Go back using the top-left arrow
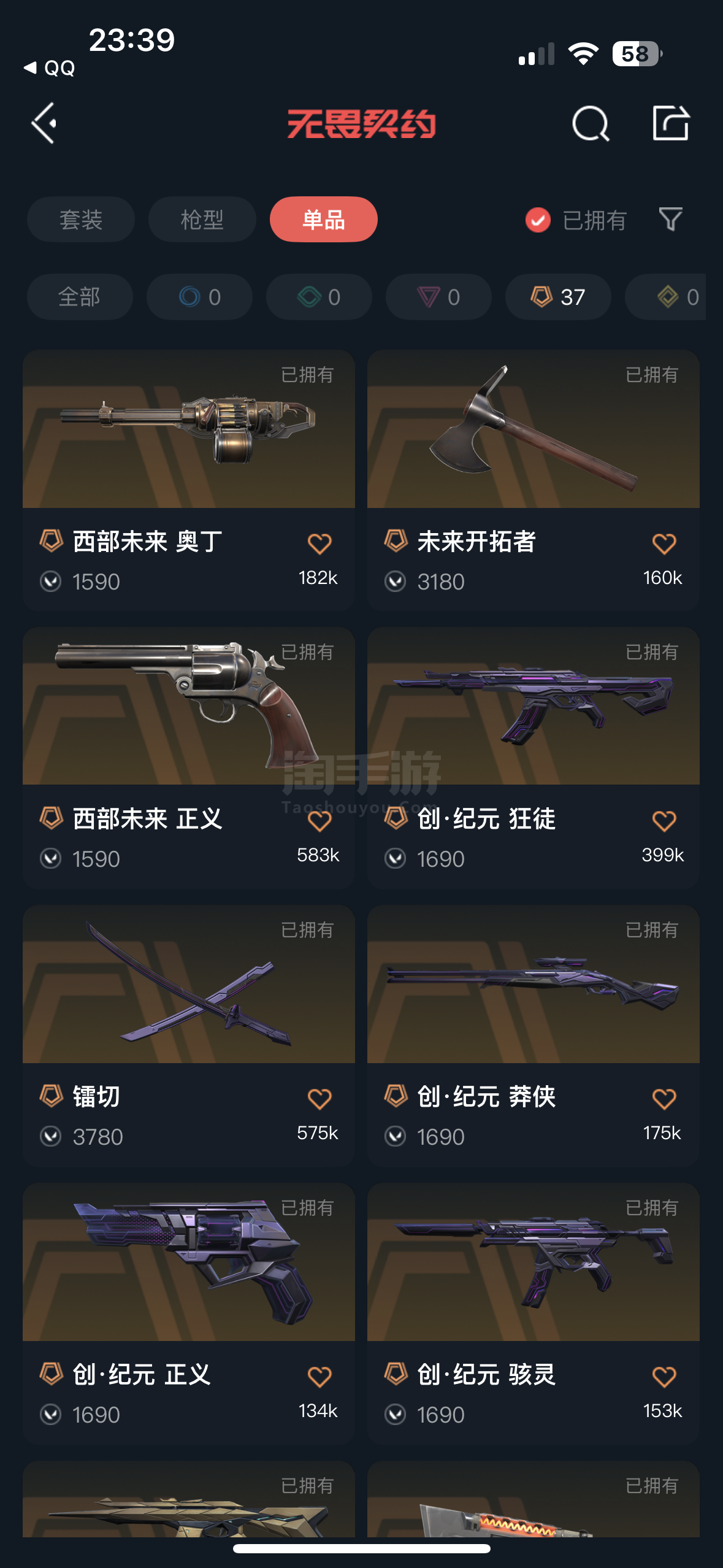This screenshot has height=1568, width=723. [x=44, y=123]
